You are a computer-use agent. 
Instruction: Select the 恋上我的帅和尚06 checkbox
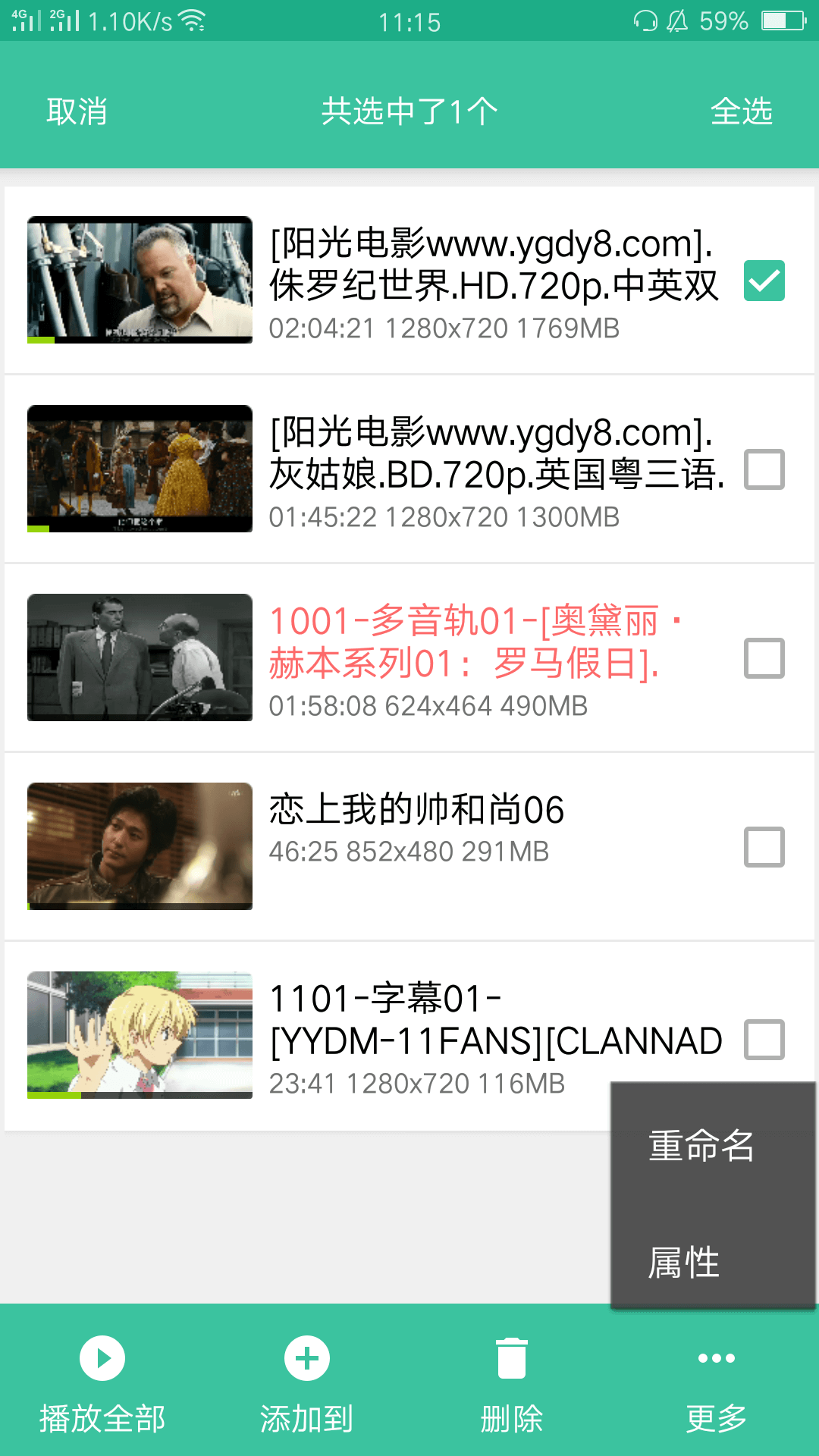pyautogui.click(x=764, y=847)
